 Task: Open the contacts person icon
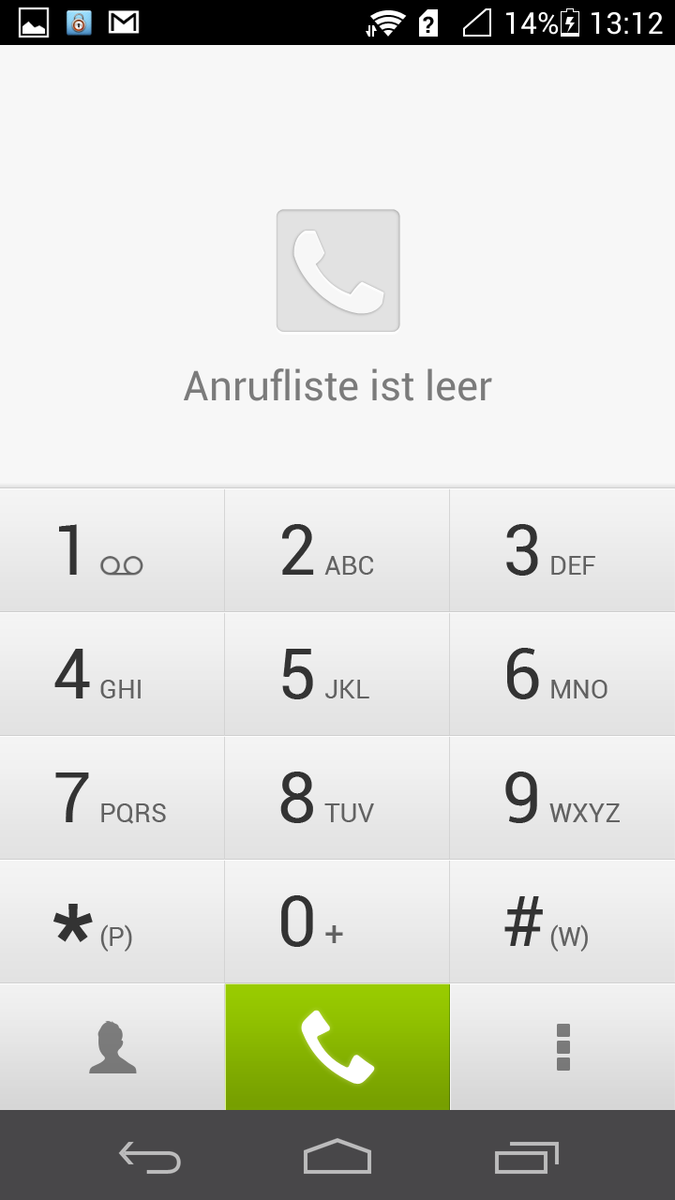click(112, 1047)
